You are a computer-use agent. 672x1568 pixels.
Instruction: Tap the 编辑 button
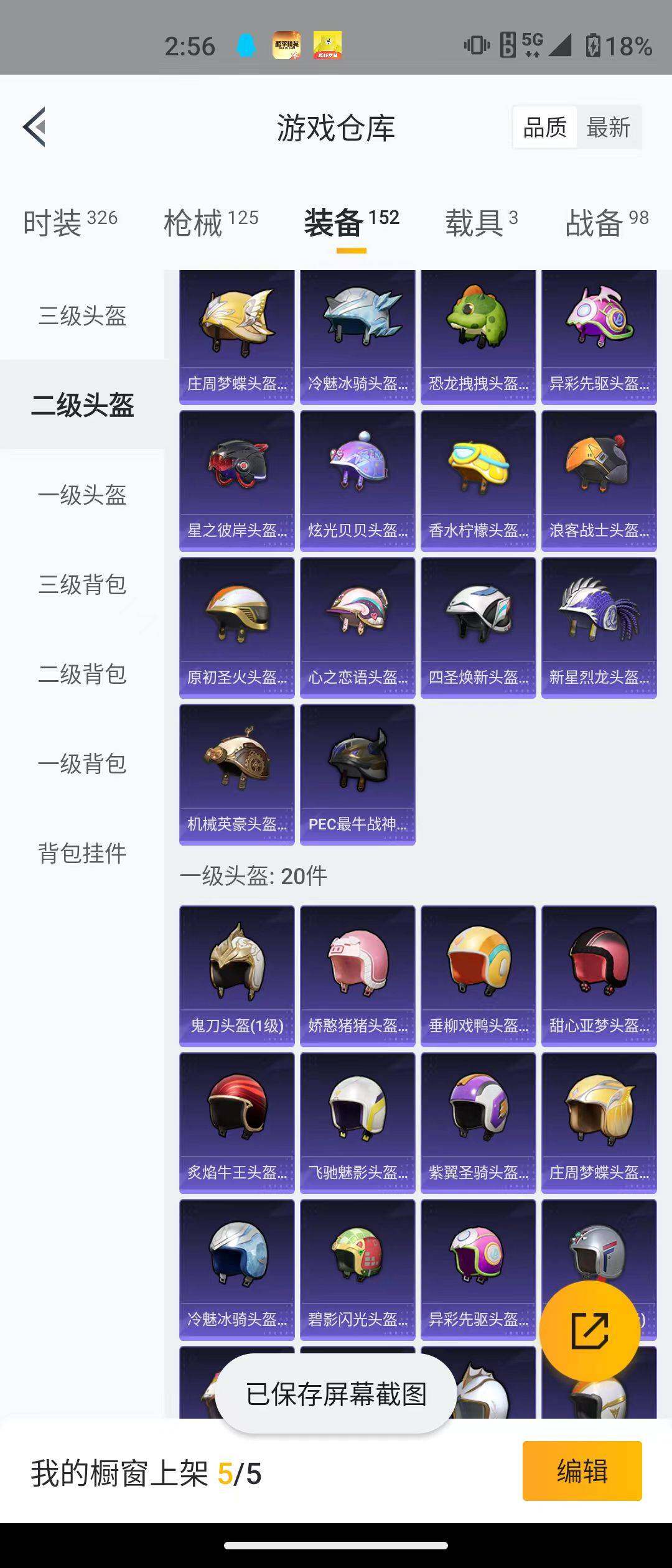point(582,1471)
